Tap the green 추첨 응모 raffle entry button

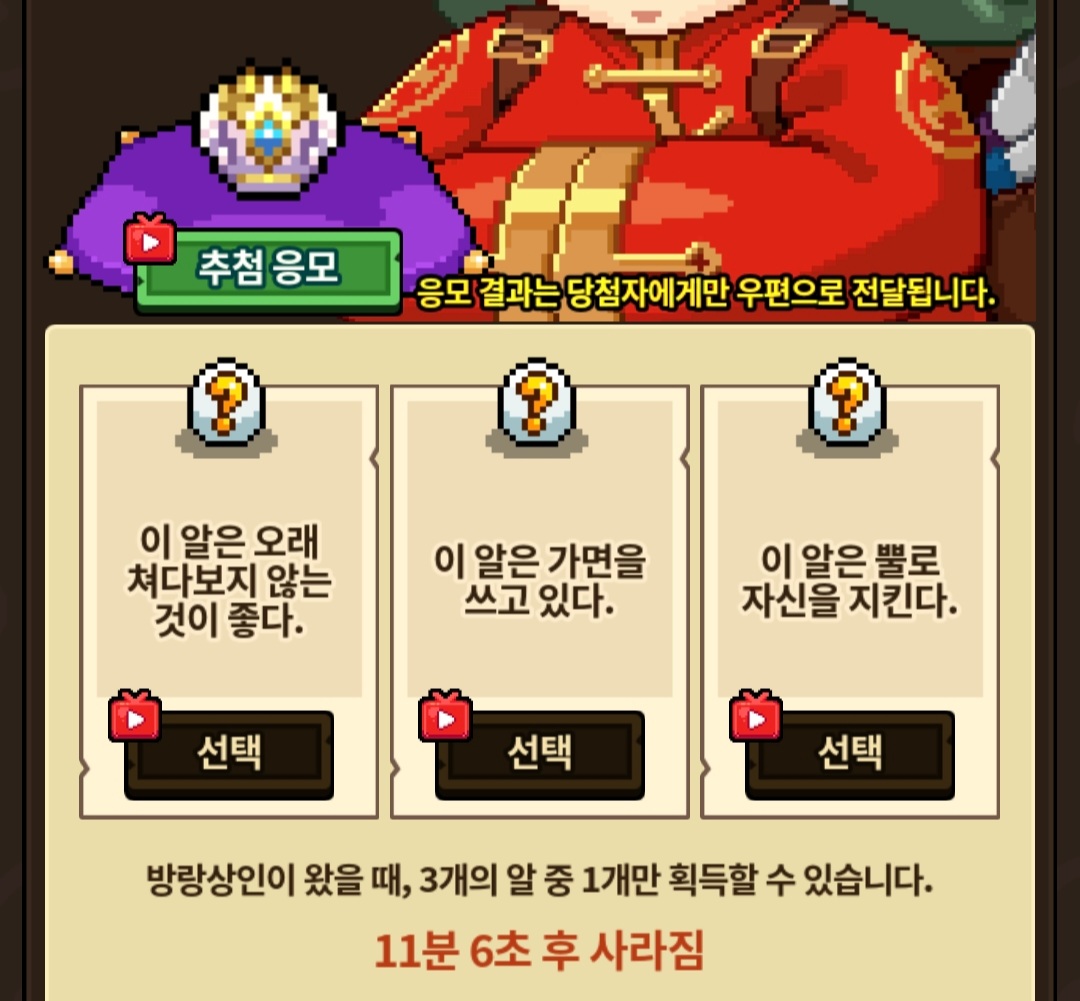coord(269,271)
